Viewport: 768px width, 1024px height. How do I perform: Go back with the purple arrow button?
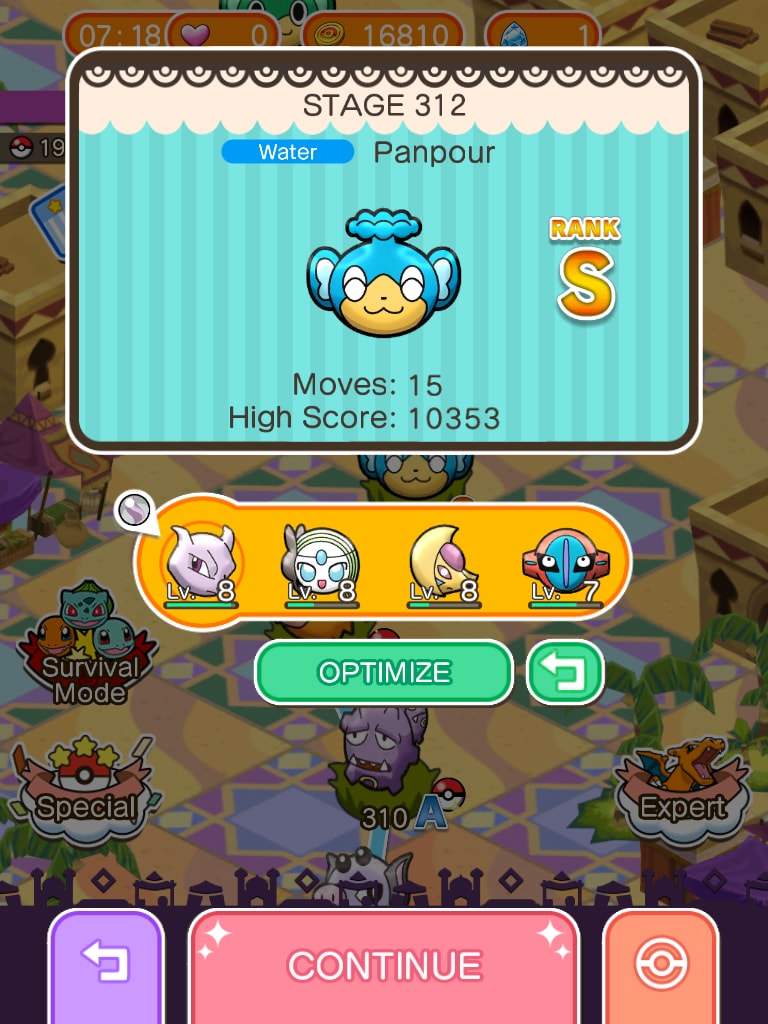click(106, 964)
